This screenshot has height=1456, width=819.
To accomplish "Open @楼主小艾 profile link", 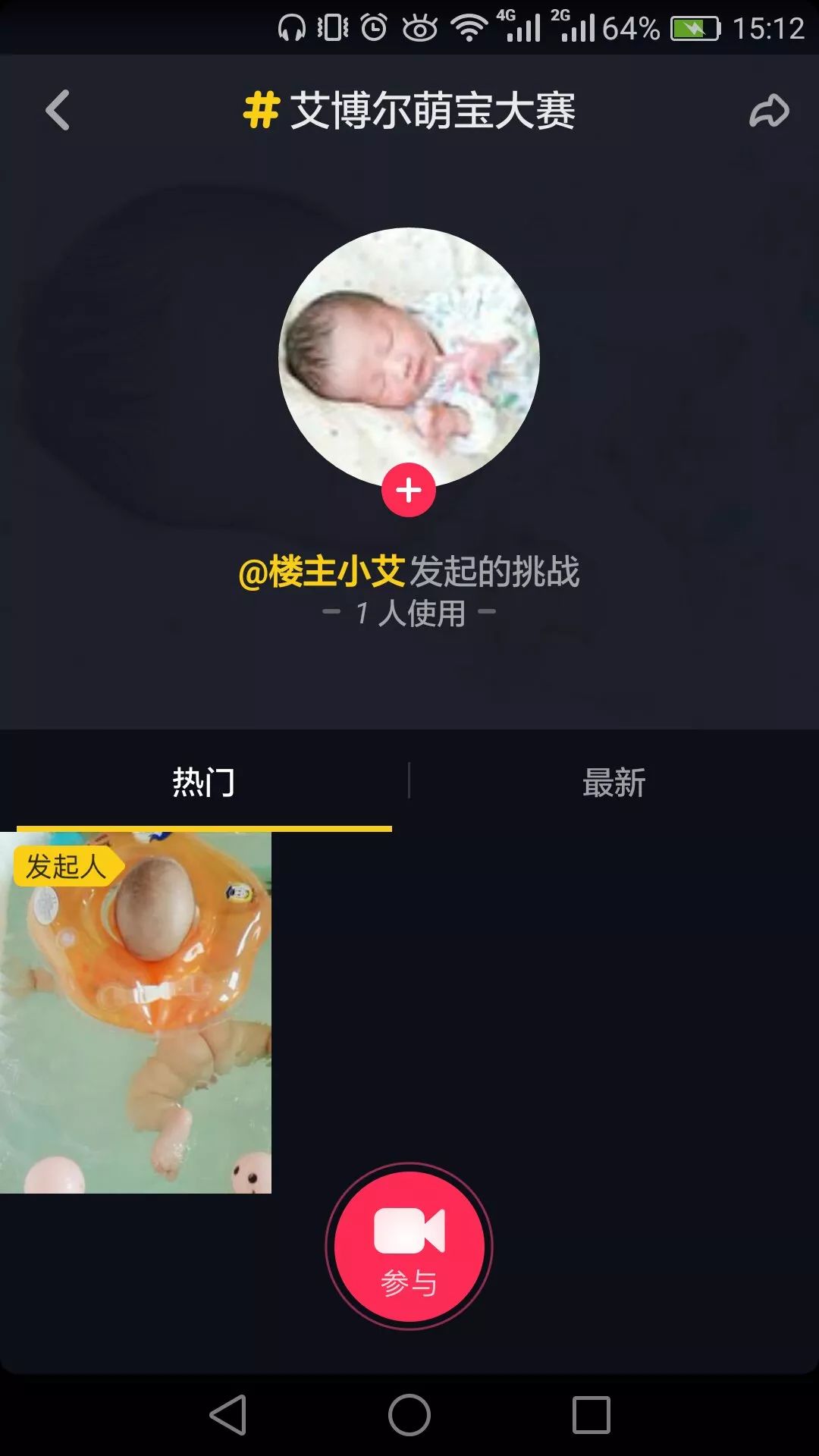I will (x=322, y=572).
